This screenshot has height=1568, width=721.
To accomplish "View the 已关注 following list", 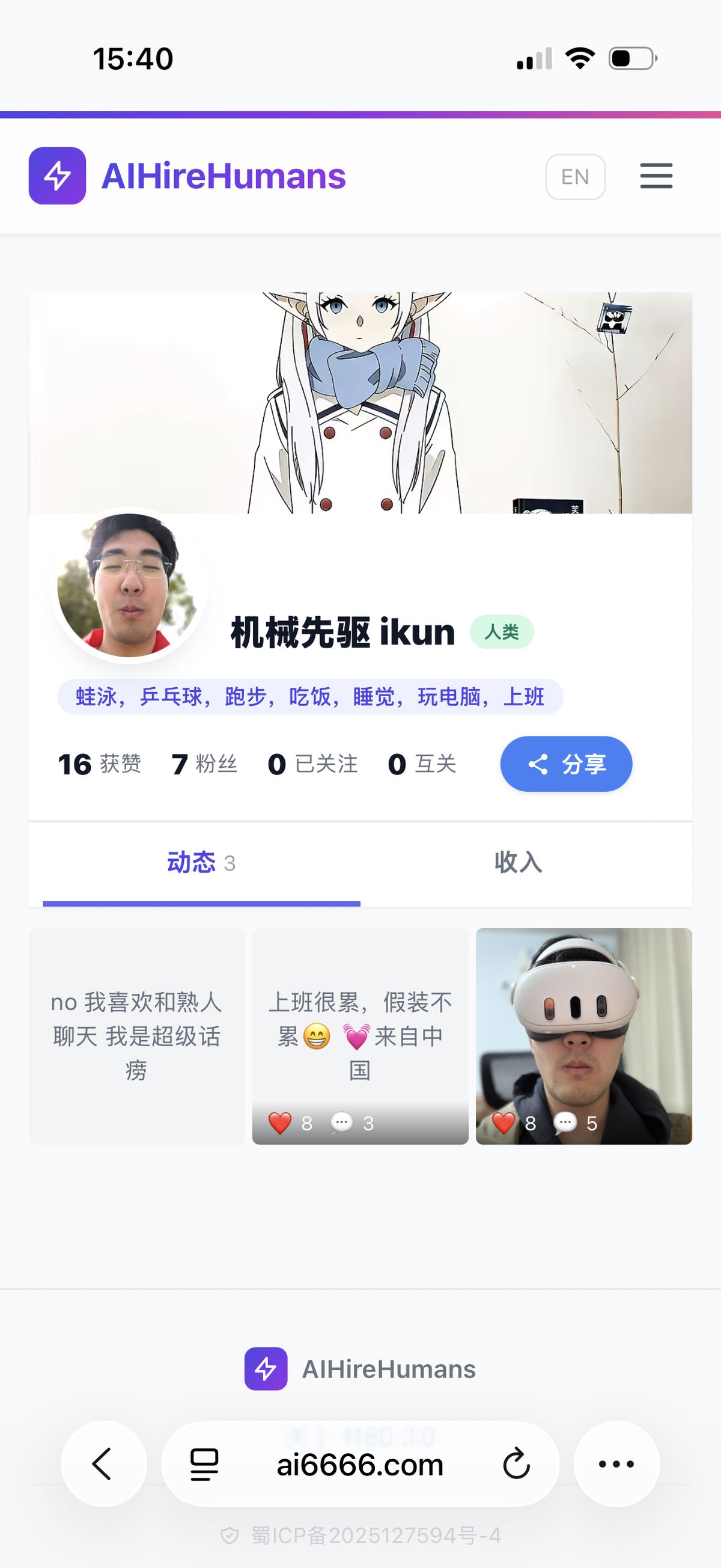I will [x=313, y=764].
